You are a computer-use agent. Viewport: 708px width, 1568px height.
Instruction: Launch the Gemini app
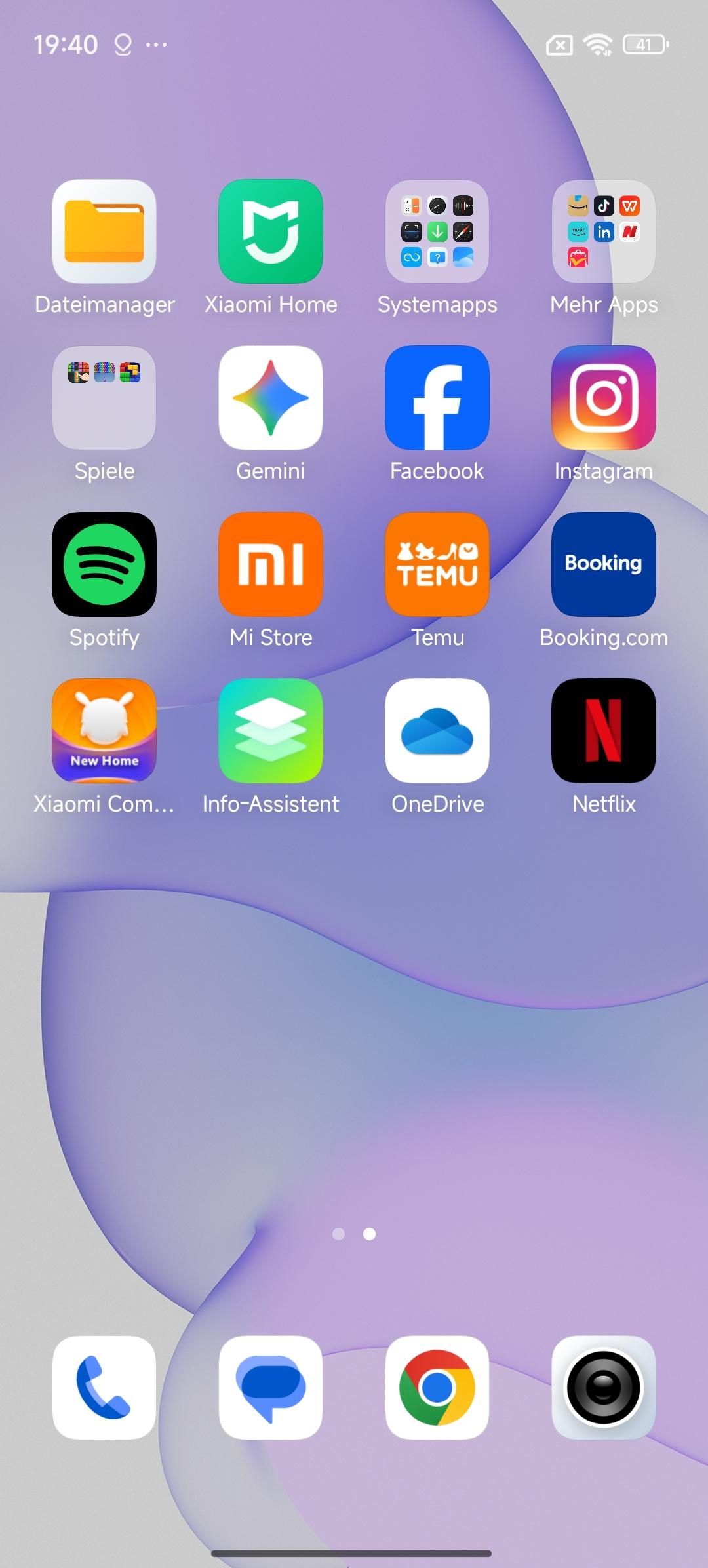[x=271, y=398]
